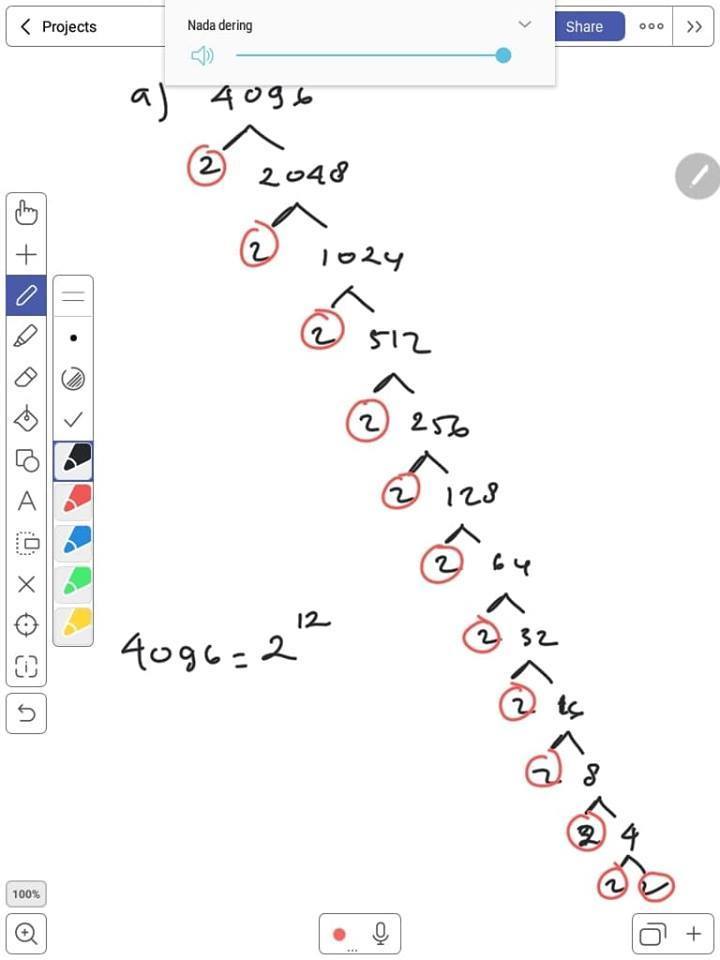Add a new page with plus

click(694, 934)
